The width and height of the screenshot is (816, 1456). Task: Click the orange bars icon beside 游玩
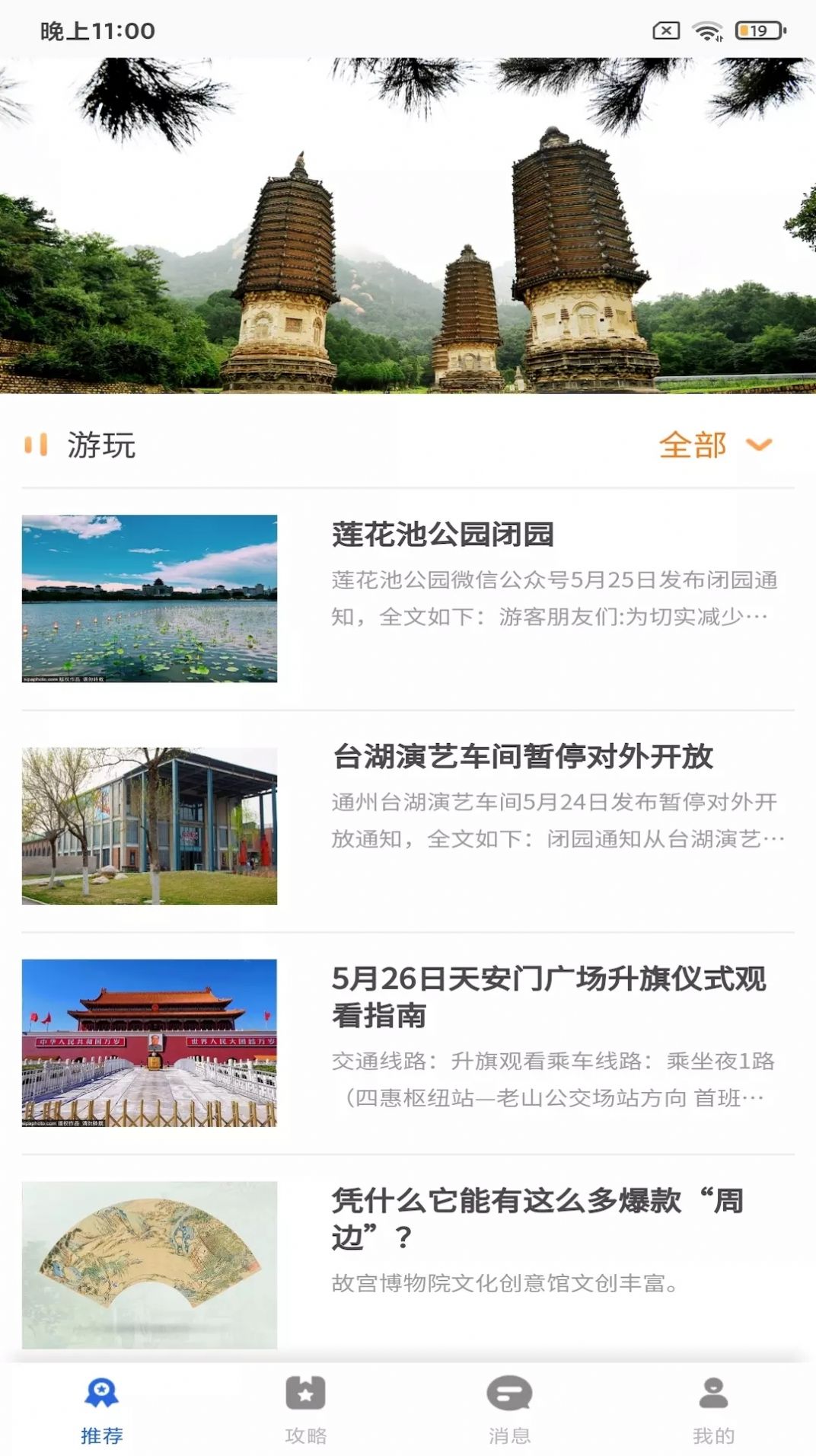[x=37, y=445]
